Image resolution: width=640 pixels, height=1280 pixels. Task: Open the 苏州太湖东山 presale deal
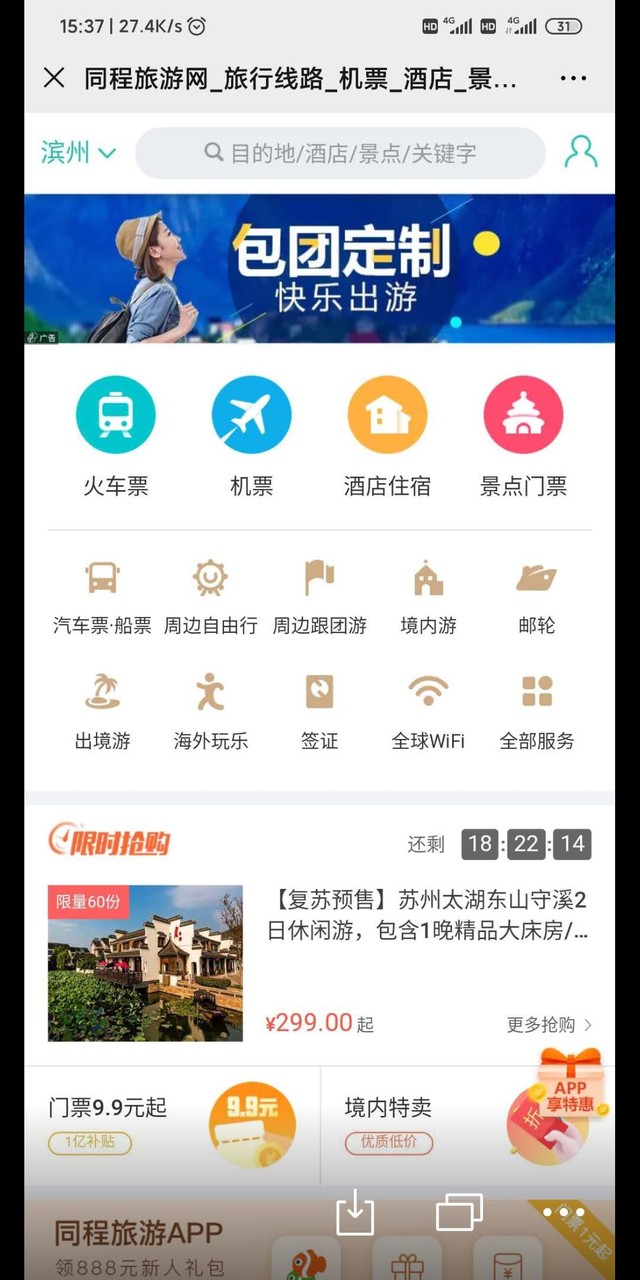pyautogui.click(x=320, y=963)
